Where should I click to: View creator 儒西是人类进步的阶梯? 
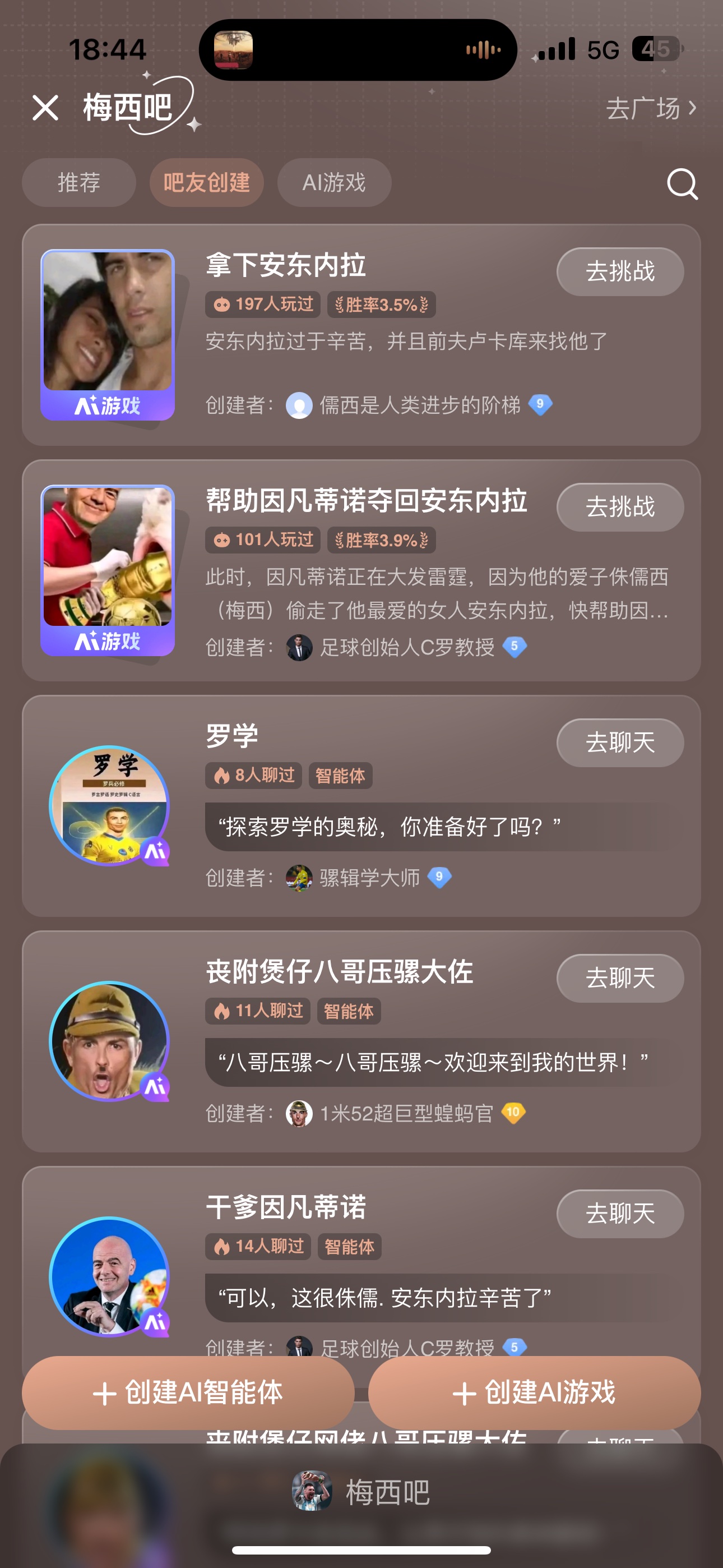pyautogui.click(x=420, y=405)
